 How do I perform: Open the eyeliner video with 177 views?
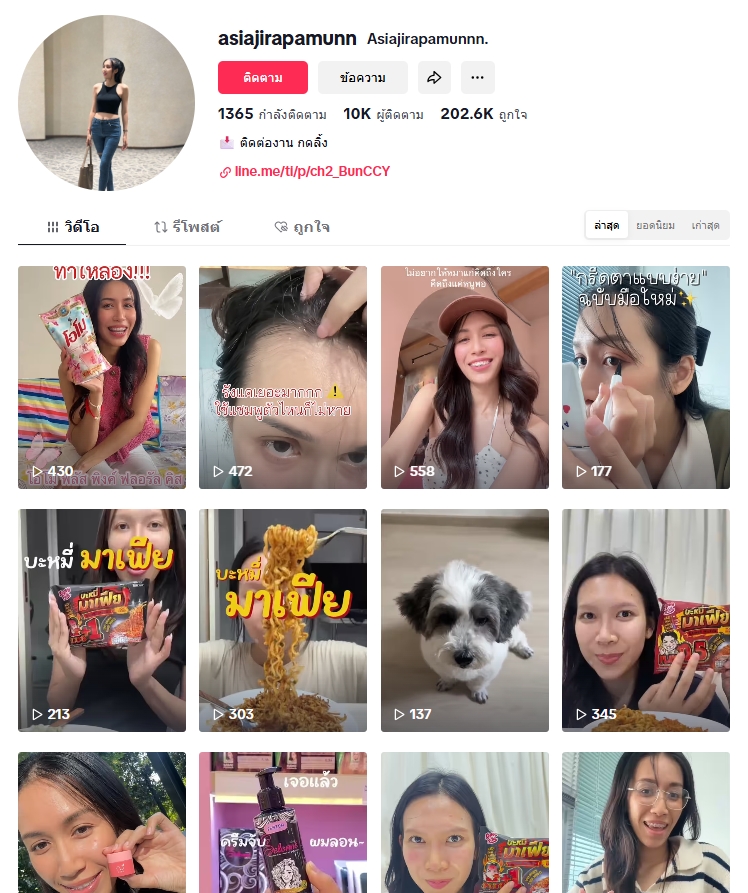(x=646, y=377)
